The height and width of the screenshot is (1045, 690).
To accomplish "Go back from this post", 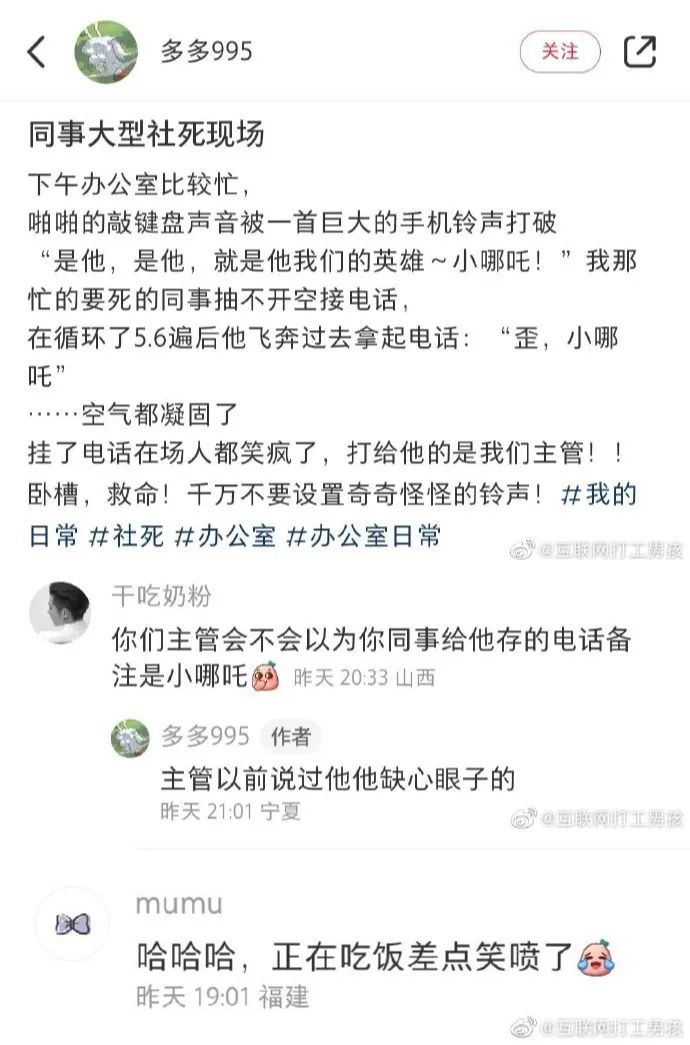I will click(37, 52).
